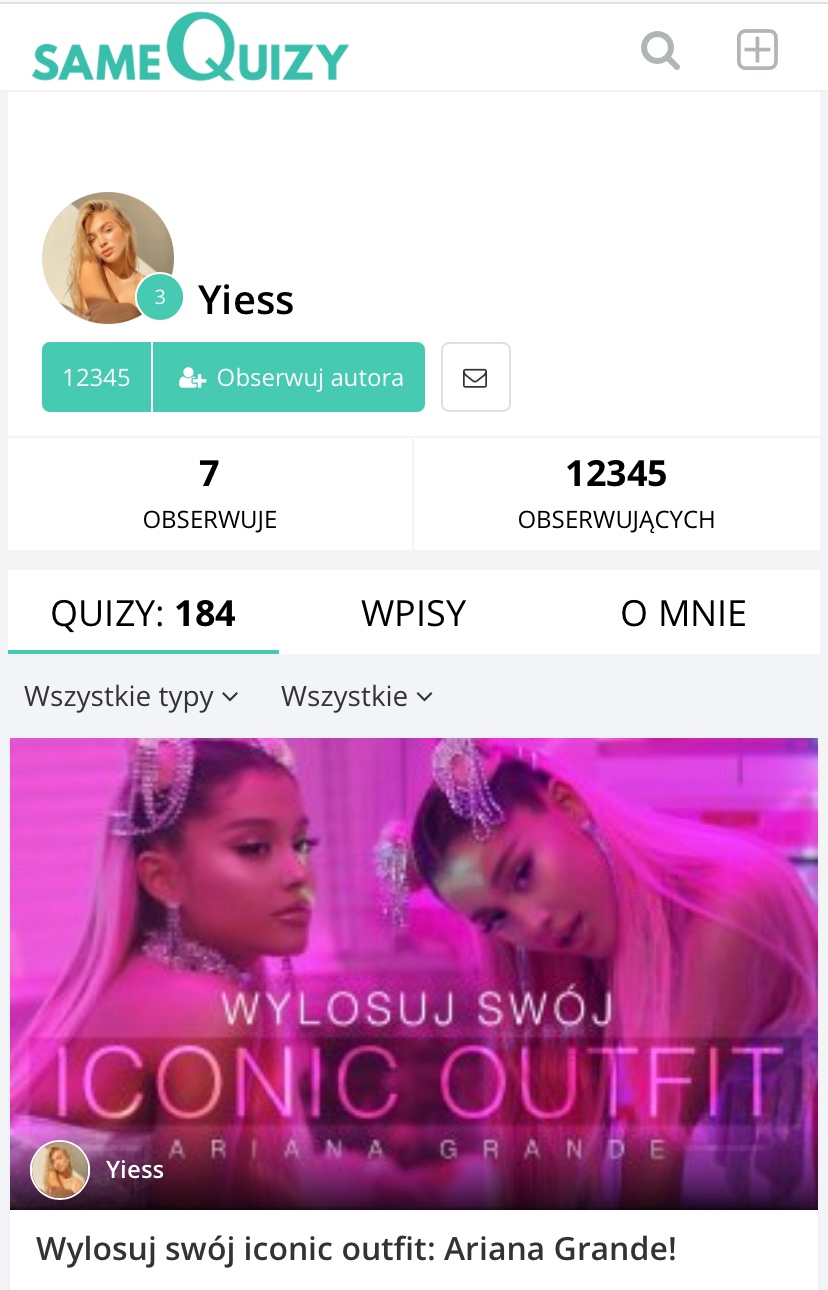Open the search magnifier icon
Viewport: 828px width, 1290px height.
[660, 49]
